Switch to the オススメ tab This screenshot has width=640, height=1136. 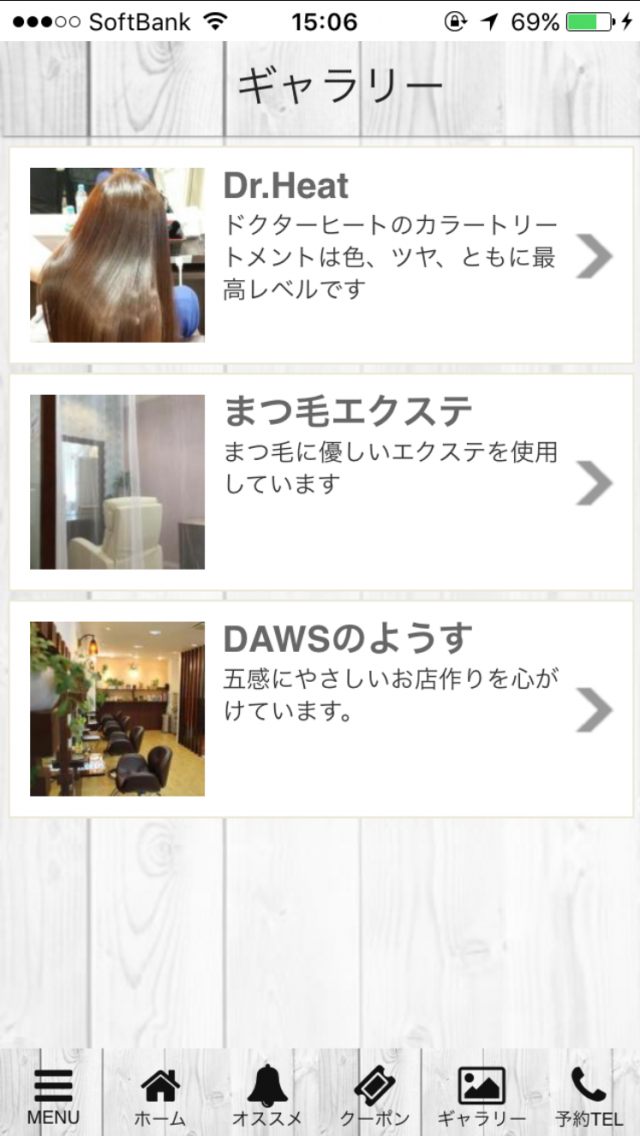coord(267,1094)
